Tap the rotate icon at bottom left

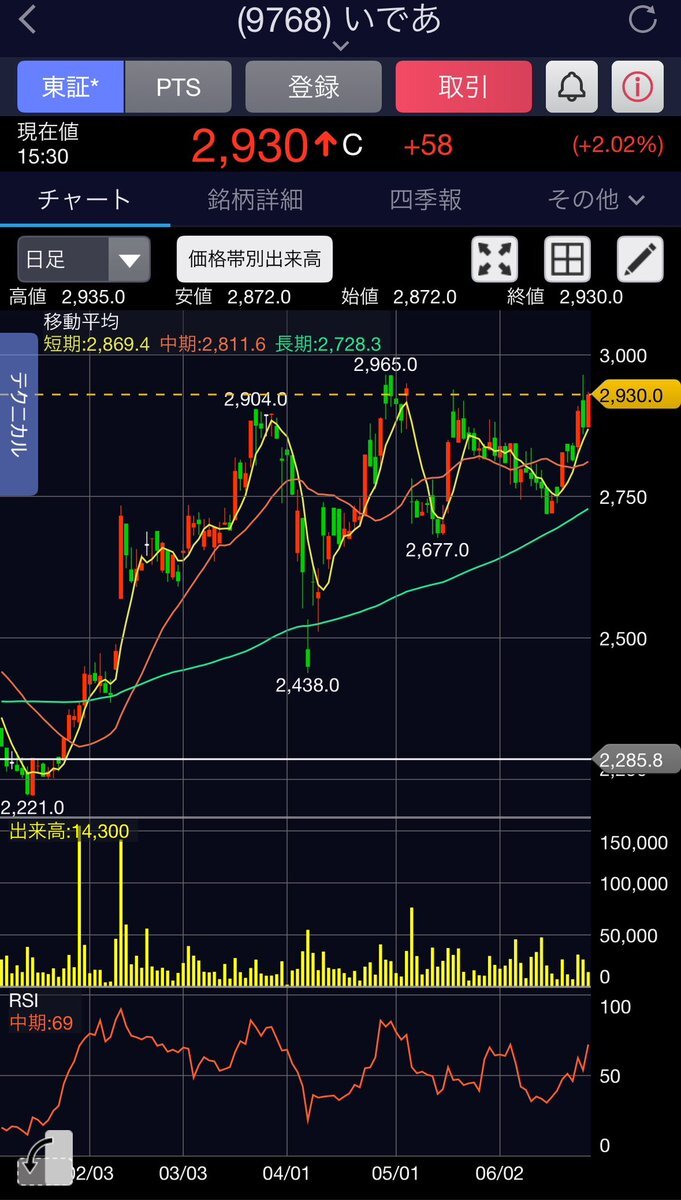click(x=45, y=1157)
